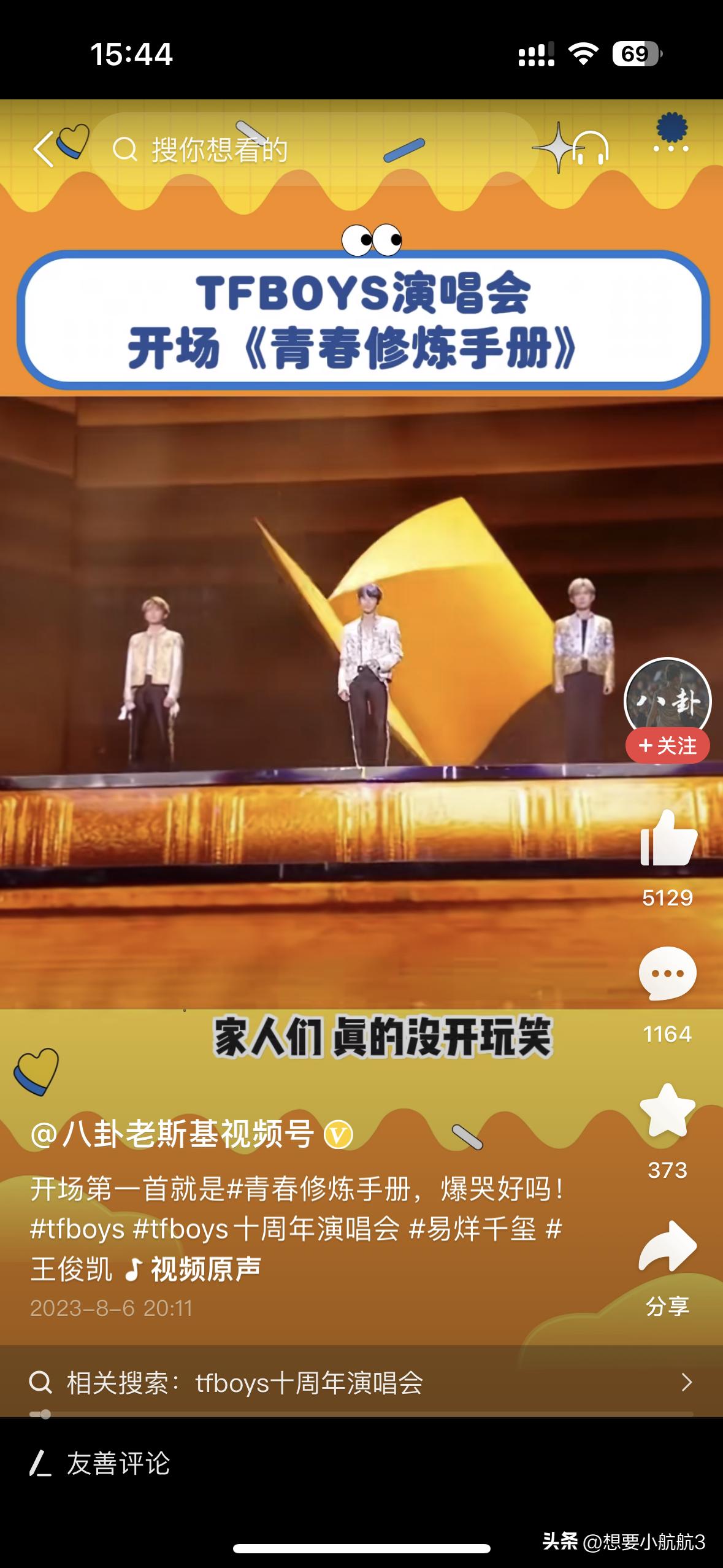Image resolution: width=723 pixels, height=1568 pixels.
Task: Tap the search magnifier icon
Action: coord(126,147)
